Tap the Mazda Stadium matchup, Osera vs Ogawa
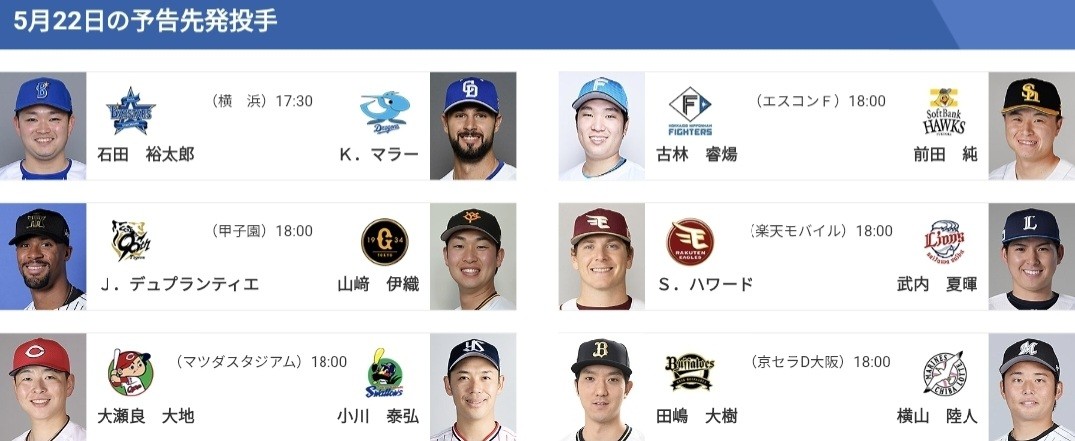The image size is (1075, 441). (x=258, y=388)
